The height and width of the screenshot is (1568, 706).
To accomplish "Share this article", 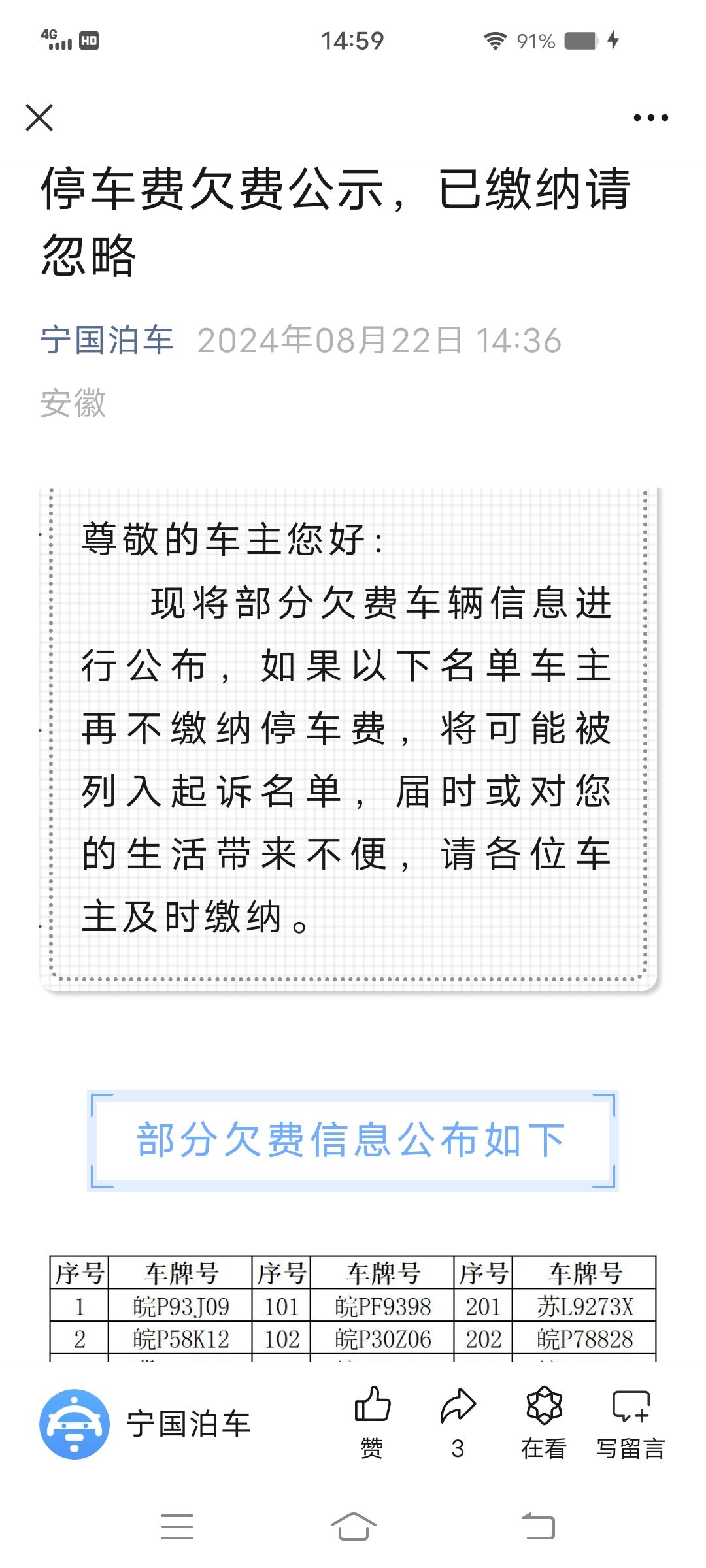I will pos(458,1423).
